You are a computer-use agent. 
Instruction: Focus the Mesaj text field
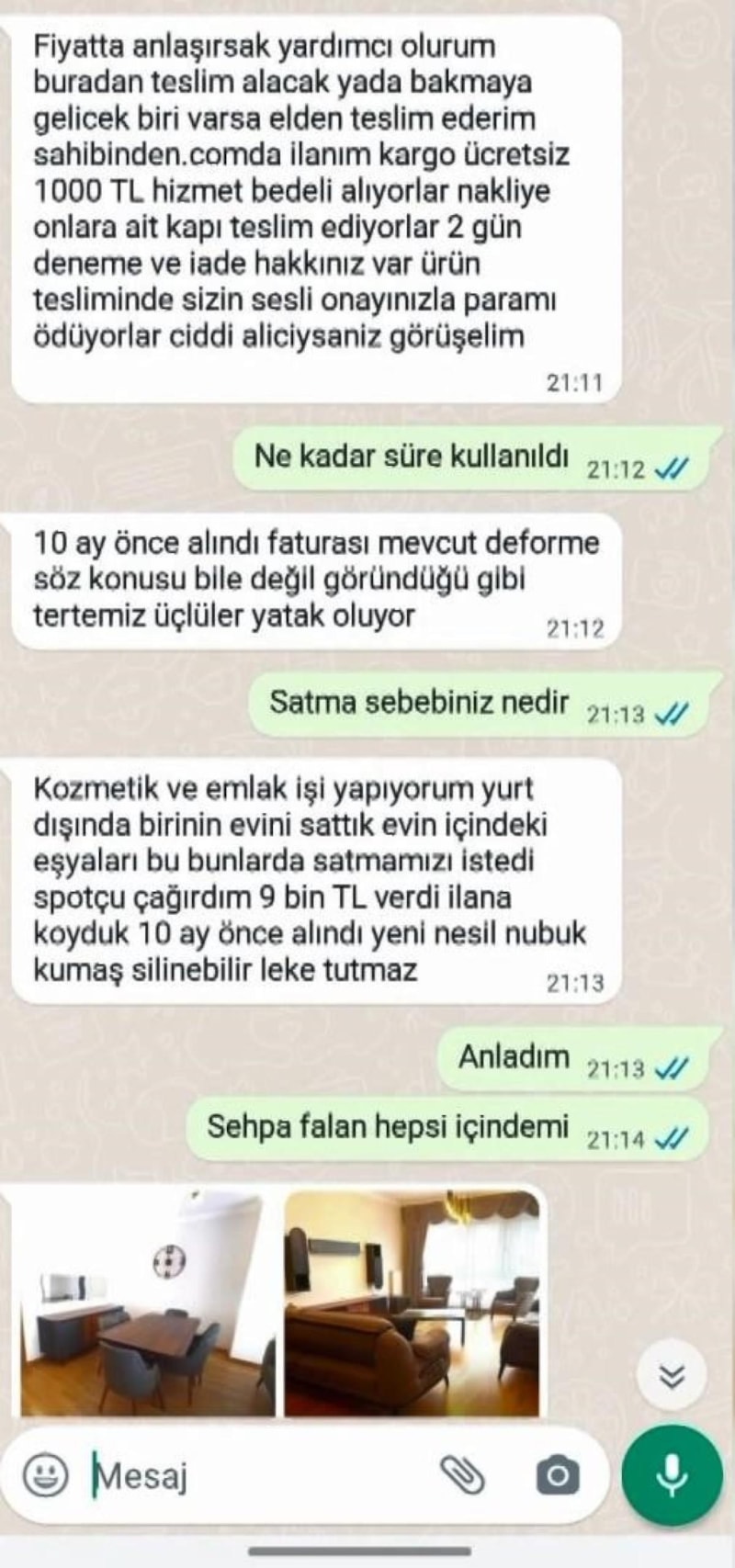(257, 1476)
